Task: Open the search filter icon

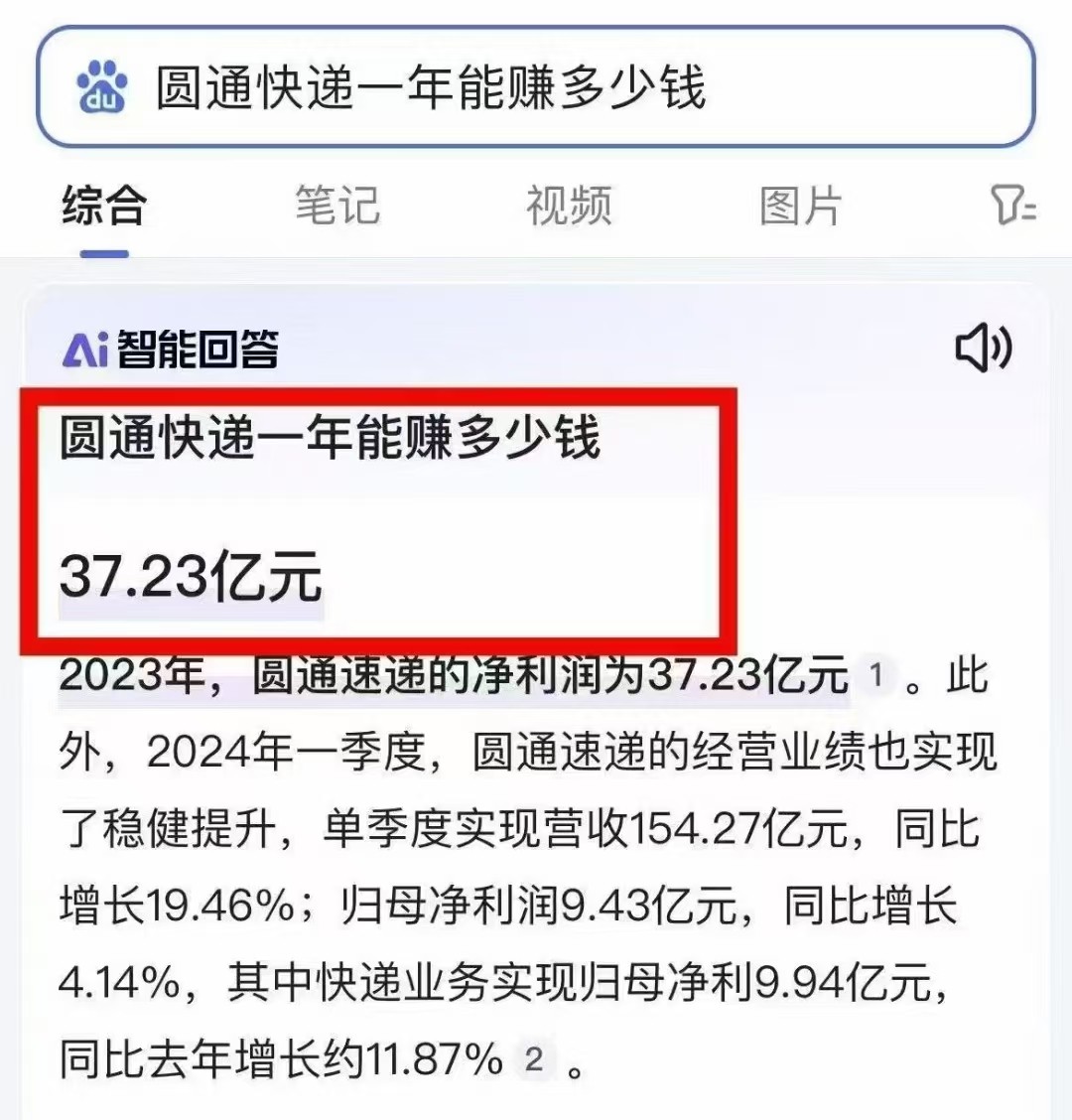Action: click(x=1012, y=206)
